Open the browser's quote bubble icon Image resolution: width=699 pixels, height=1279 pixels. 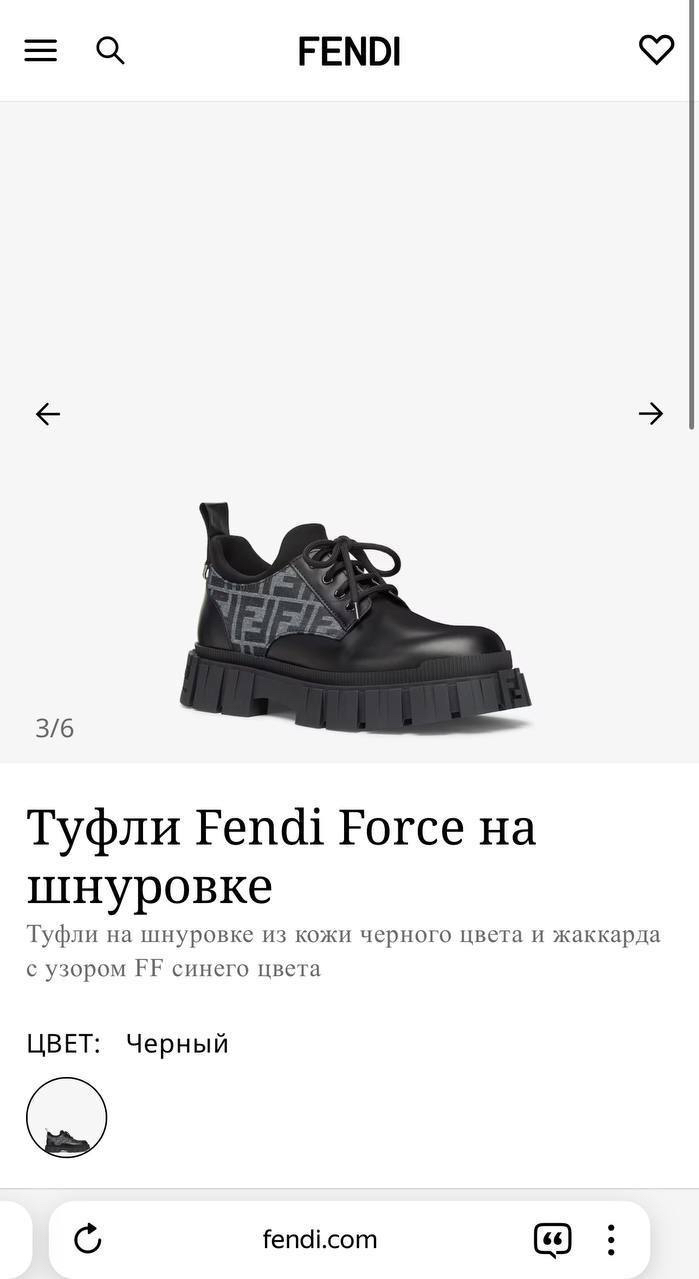[553, 1240]
